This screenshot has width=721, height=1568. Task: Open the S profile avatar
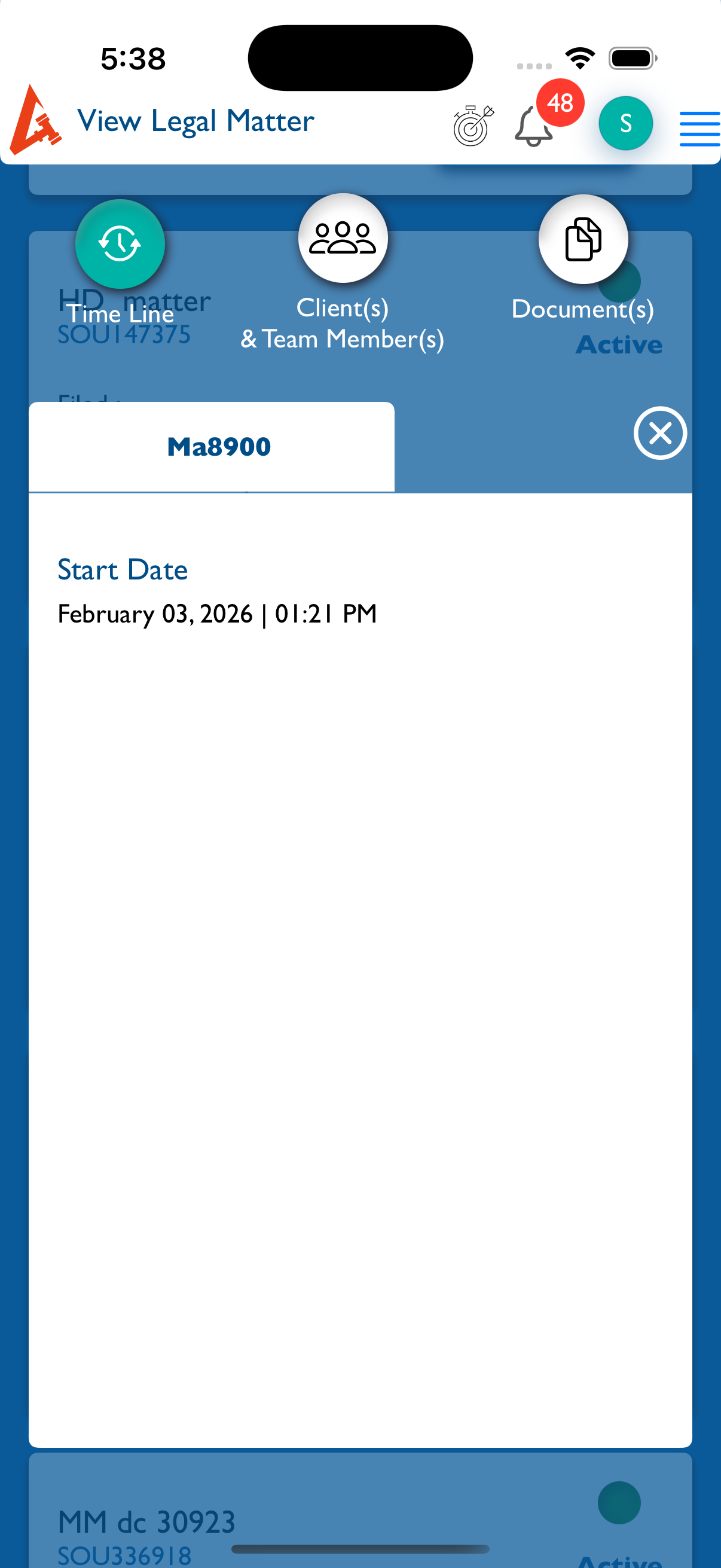tap(625, 124)
